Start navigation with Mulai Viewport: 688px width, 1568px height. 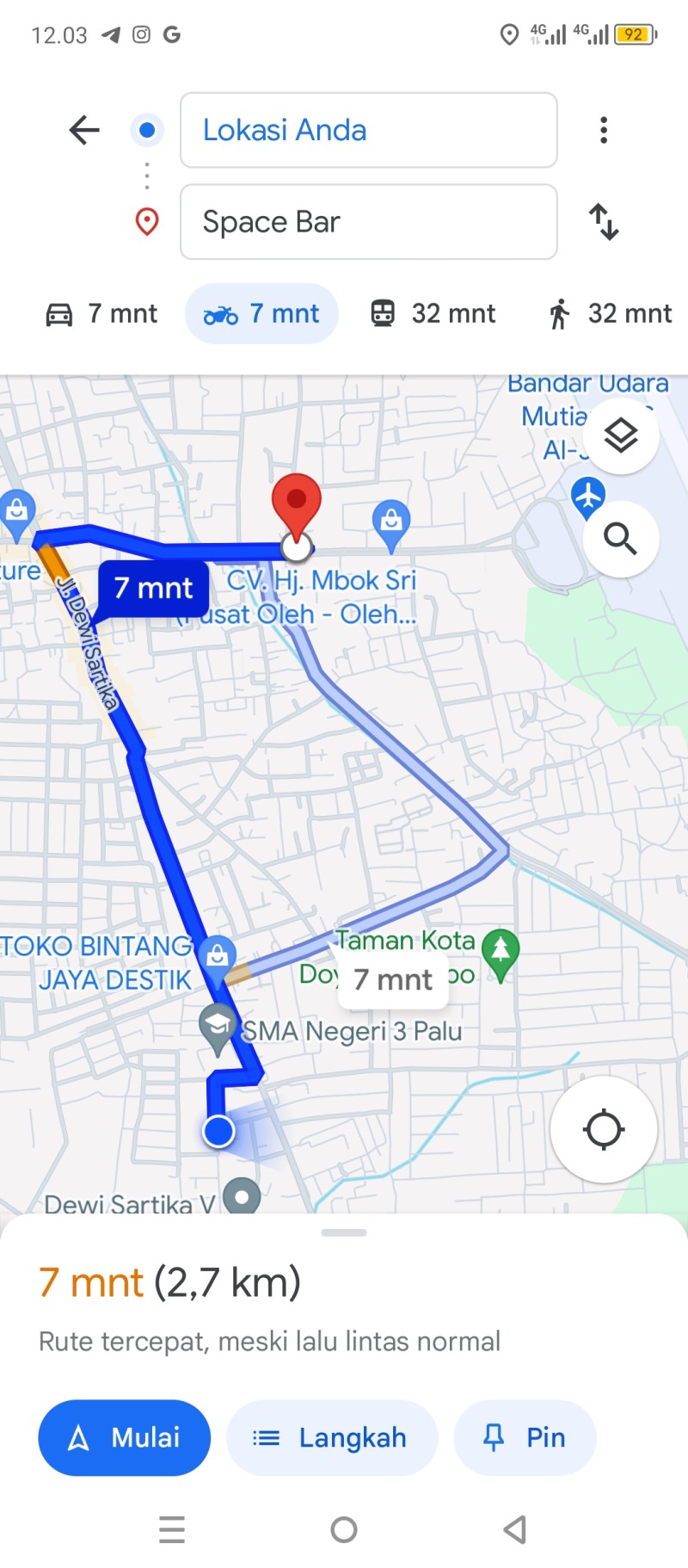point(125,1437)
